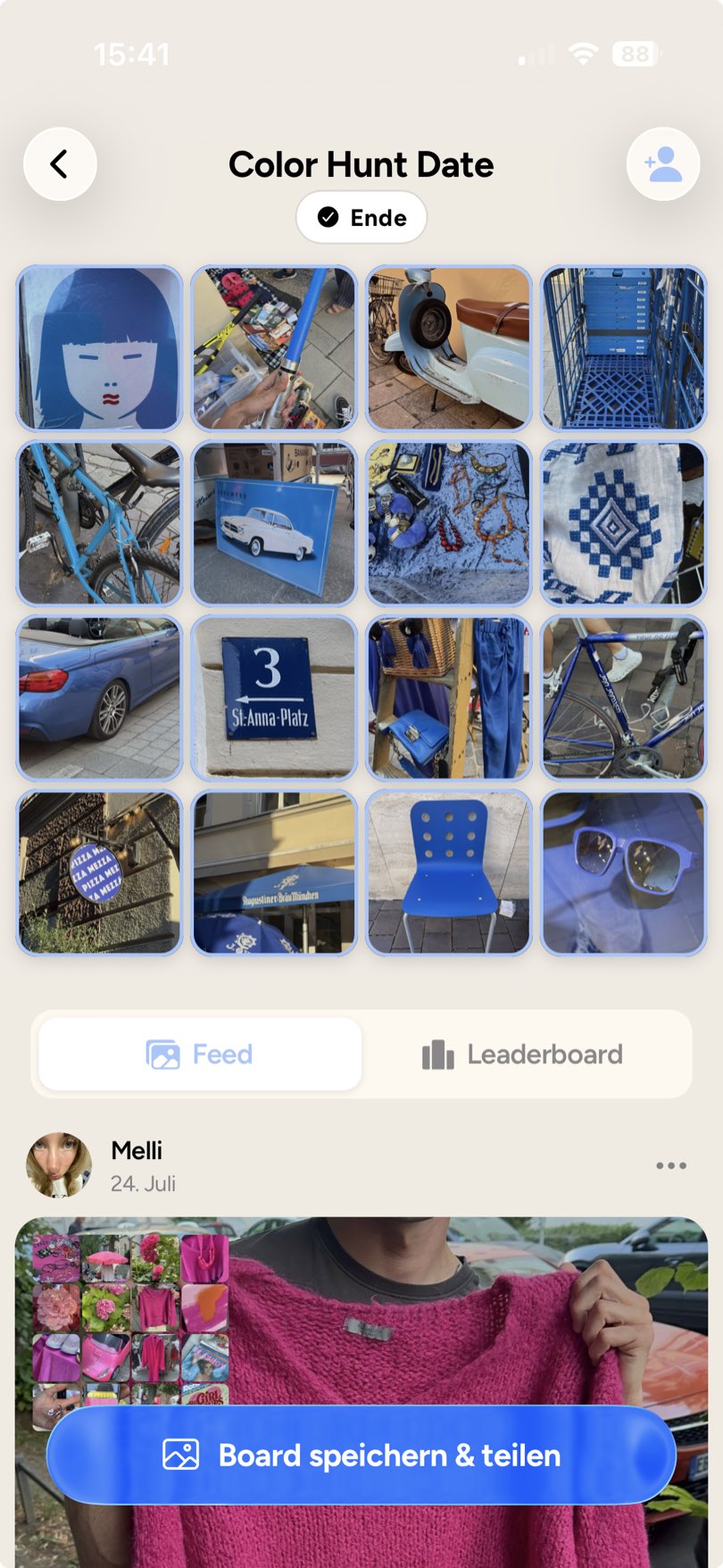The width and height of the screenshot is (723, 1568).
Task: Tap Board speichern & teilen button
Action: [361, 1455]
